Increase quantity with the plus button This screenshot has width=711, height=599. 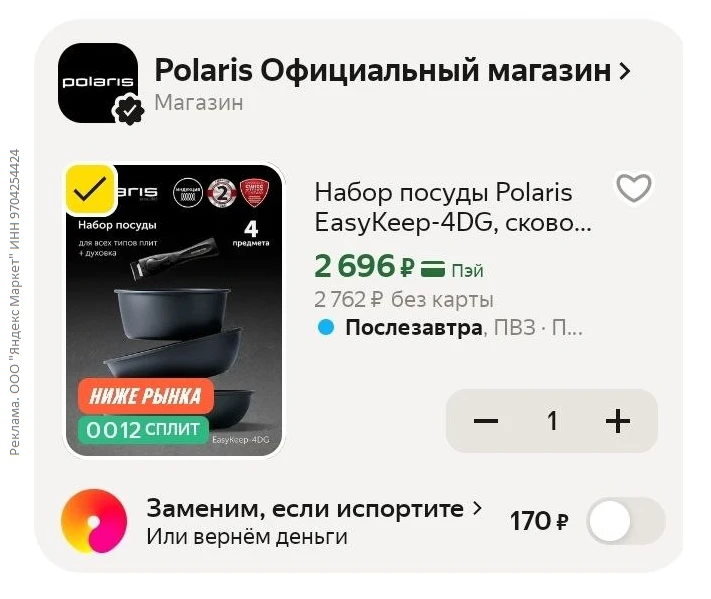pyautogui.click(x=618, y=421)
